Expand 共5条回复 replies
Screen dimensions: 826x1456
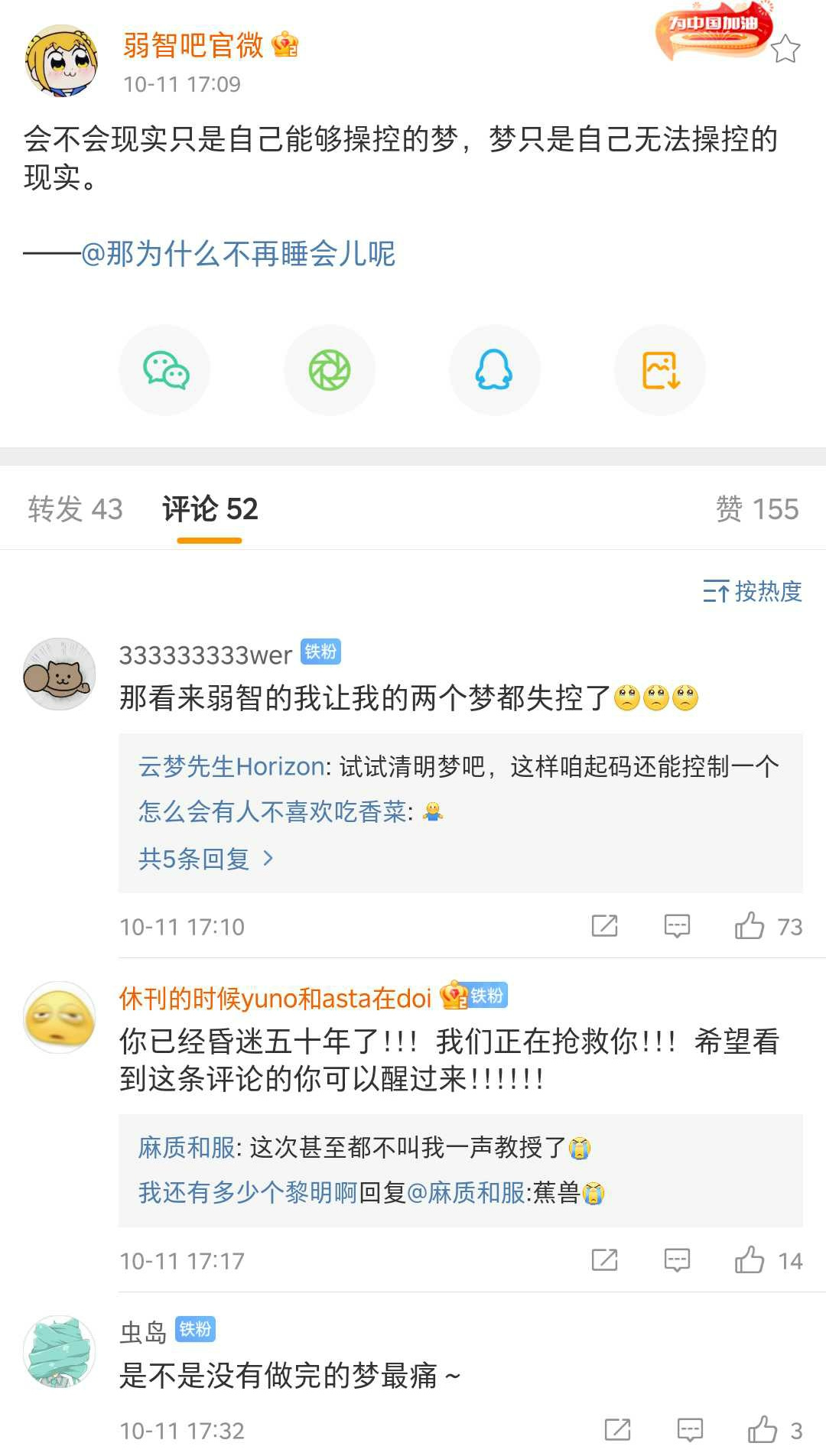point(205,859)
